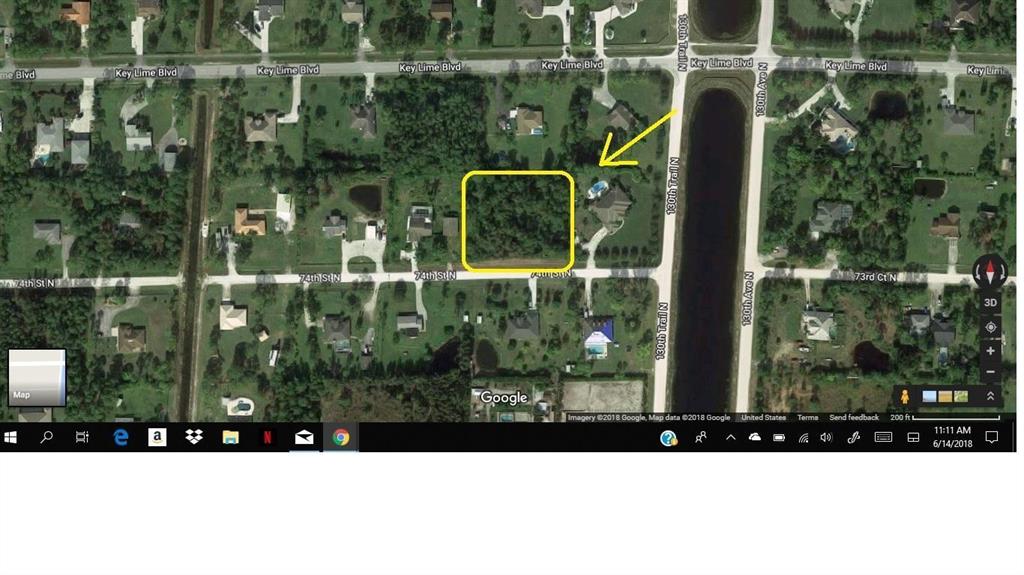The image size is (1024, 575).
Task: Launch Netflix from the taskbar
Action: pos(267,437)
